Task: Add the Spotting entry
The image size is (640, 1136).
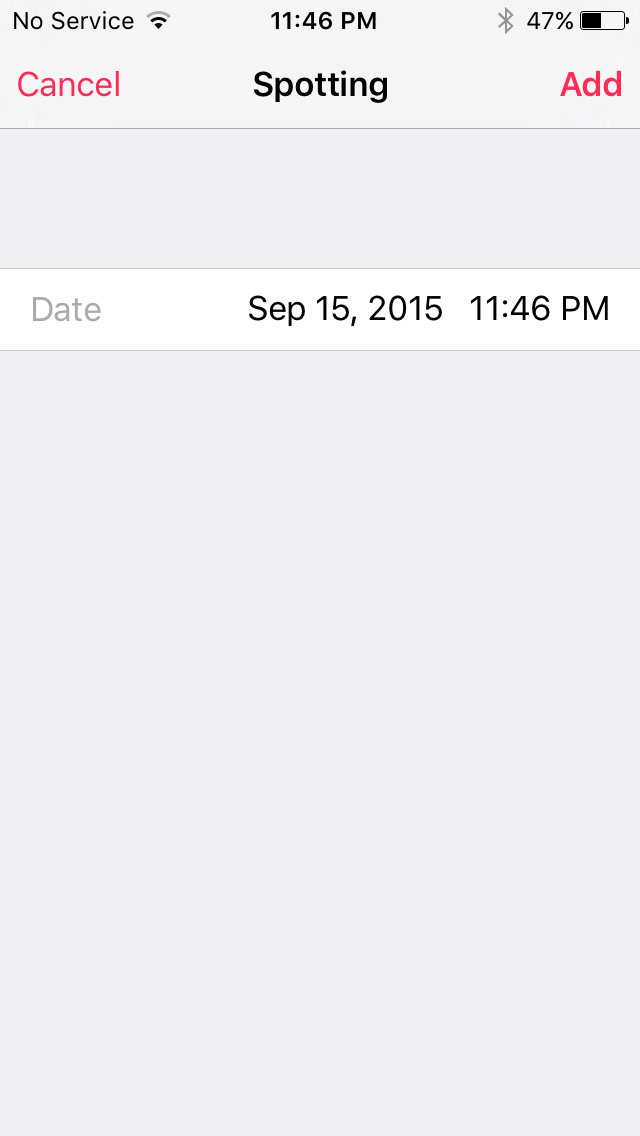Action: (590, 85)
